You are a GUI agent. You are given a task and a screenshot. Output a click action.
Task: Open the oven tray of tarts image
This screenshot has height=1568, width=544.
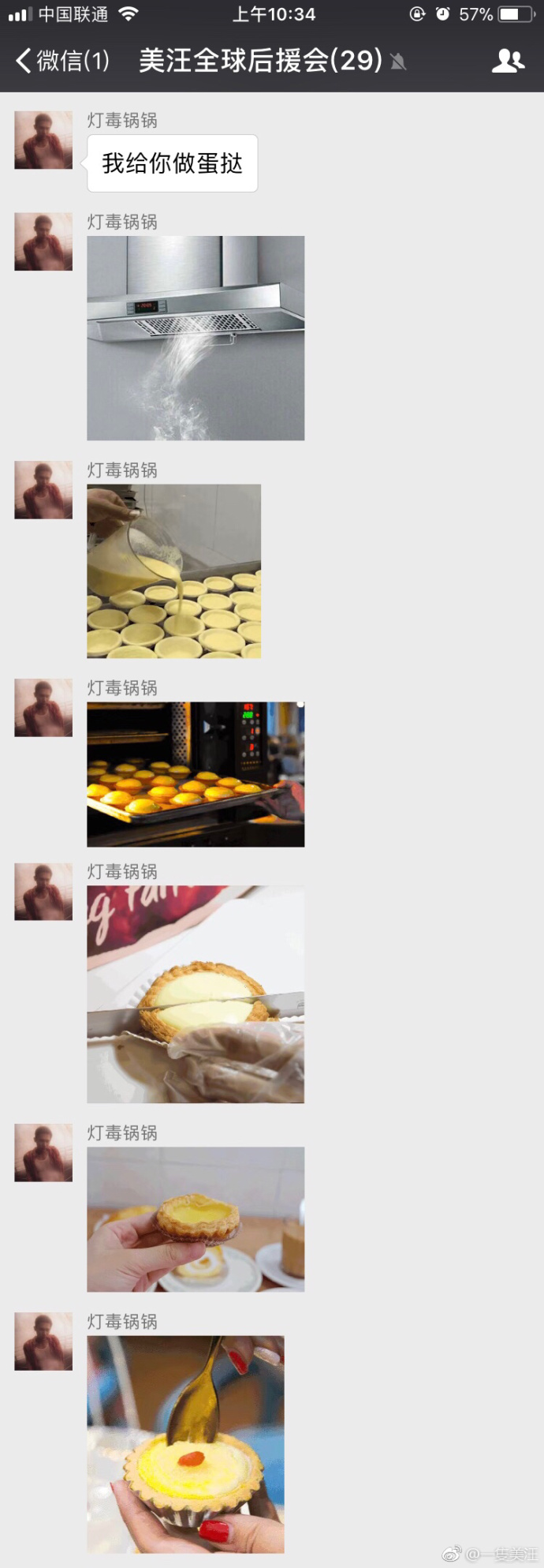196,774
